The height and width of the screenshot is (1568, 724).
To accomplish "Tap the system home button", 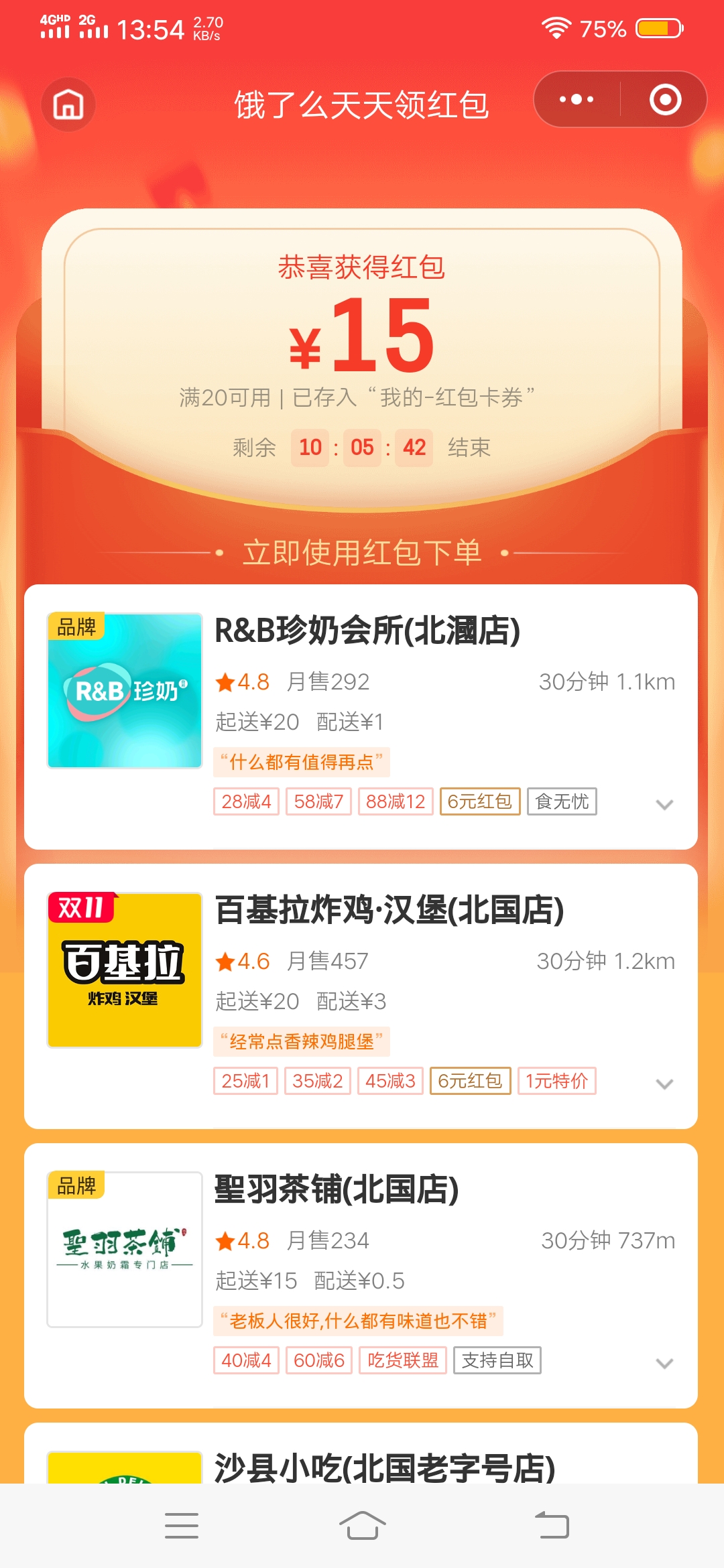I will pos(362,1526).
